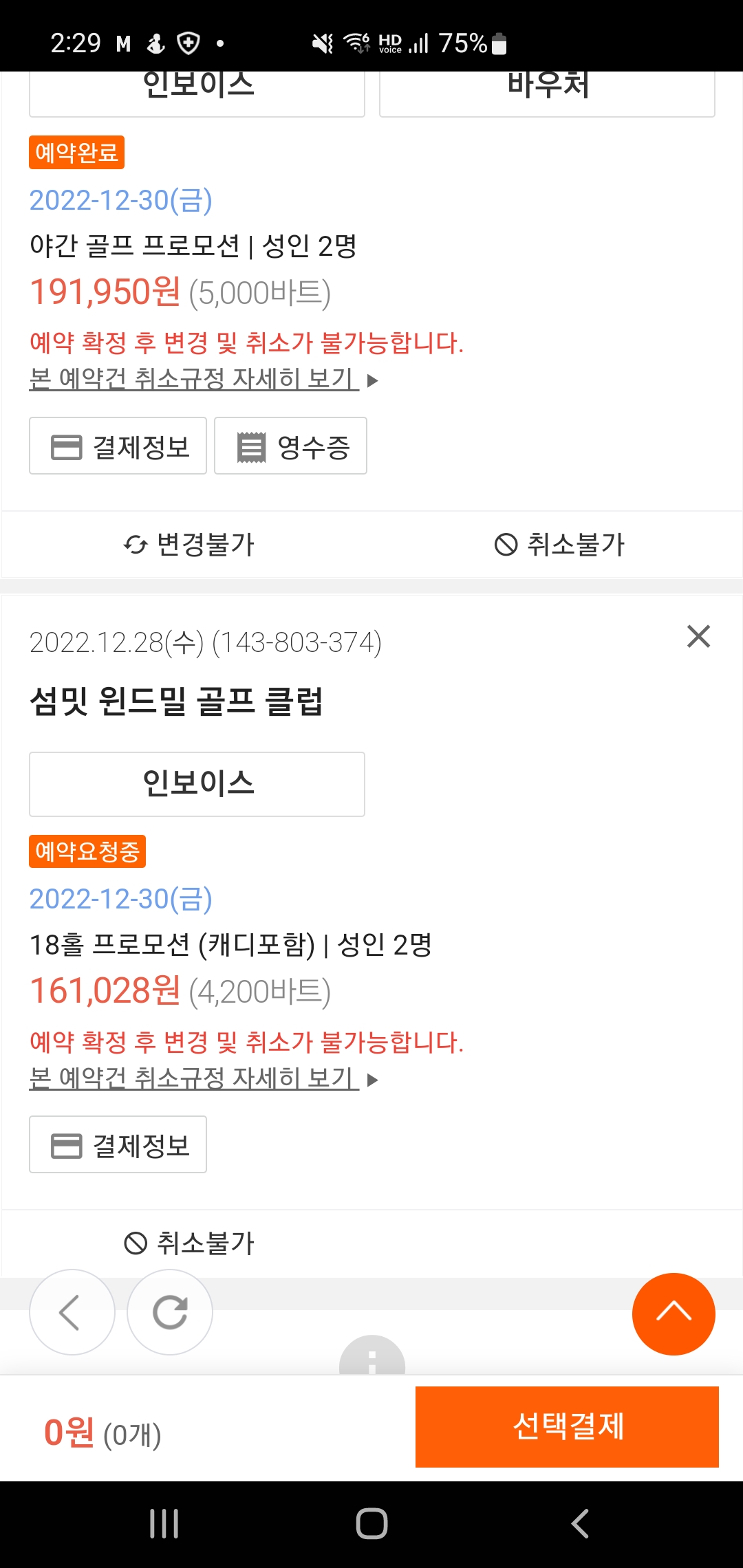Open cancellation policy link under 18홀 프로모션
Screen dimensions: 743x1568
click(204, 1078)
